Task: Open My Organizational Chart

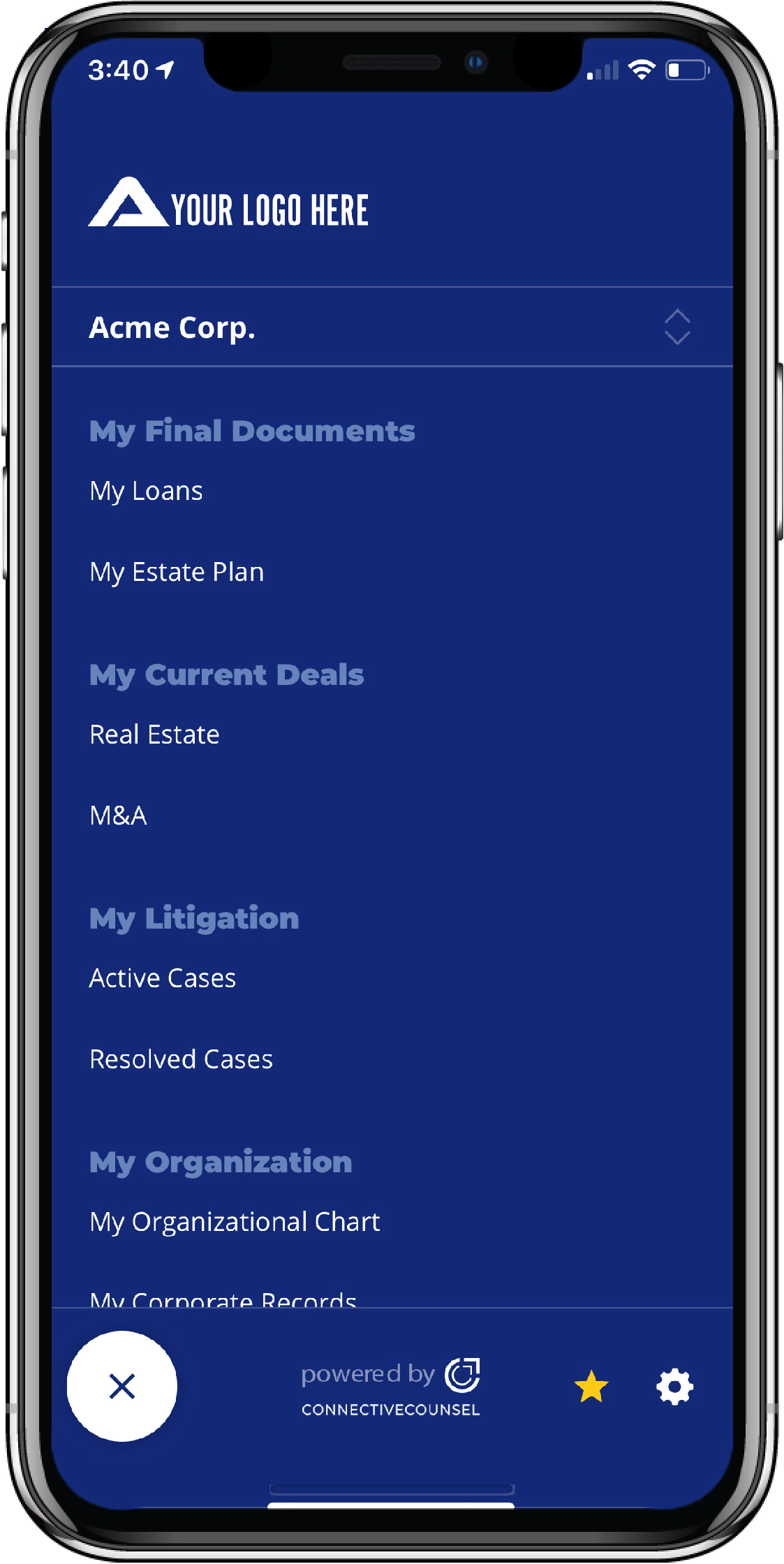Action: [235, 1223]
